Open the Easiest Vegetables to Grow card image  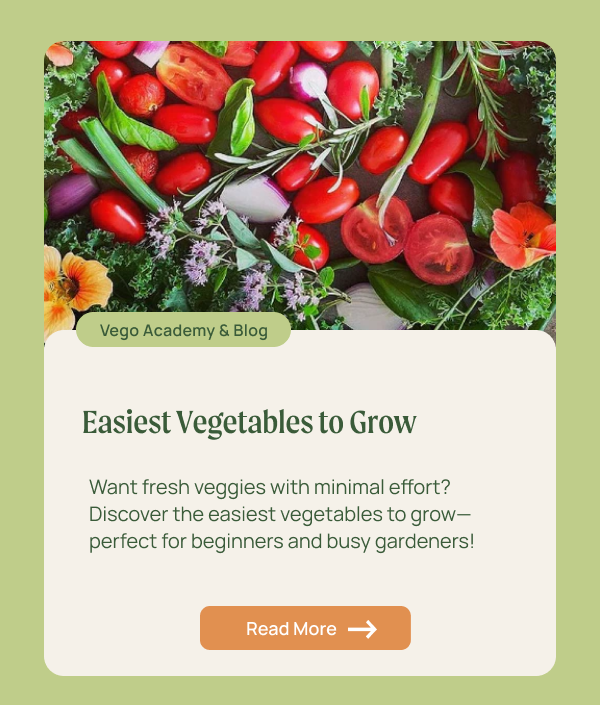click(300, 180)
